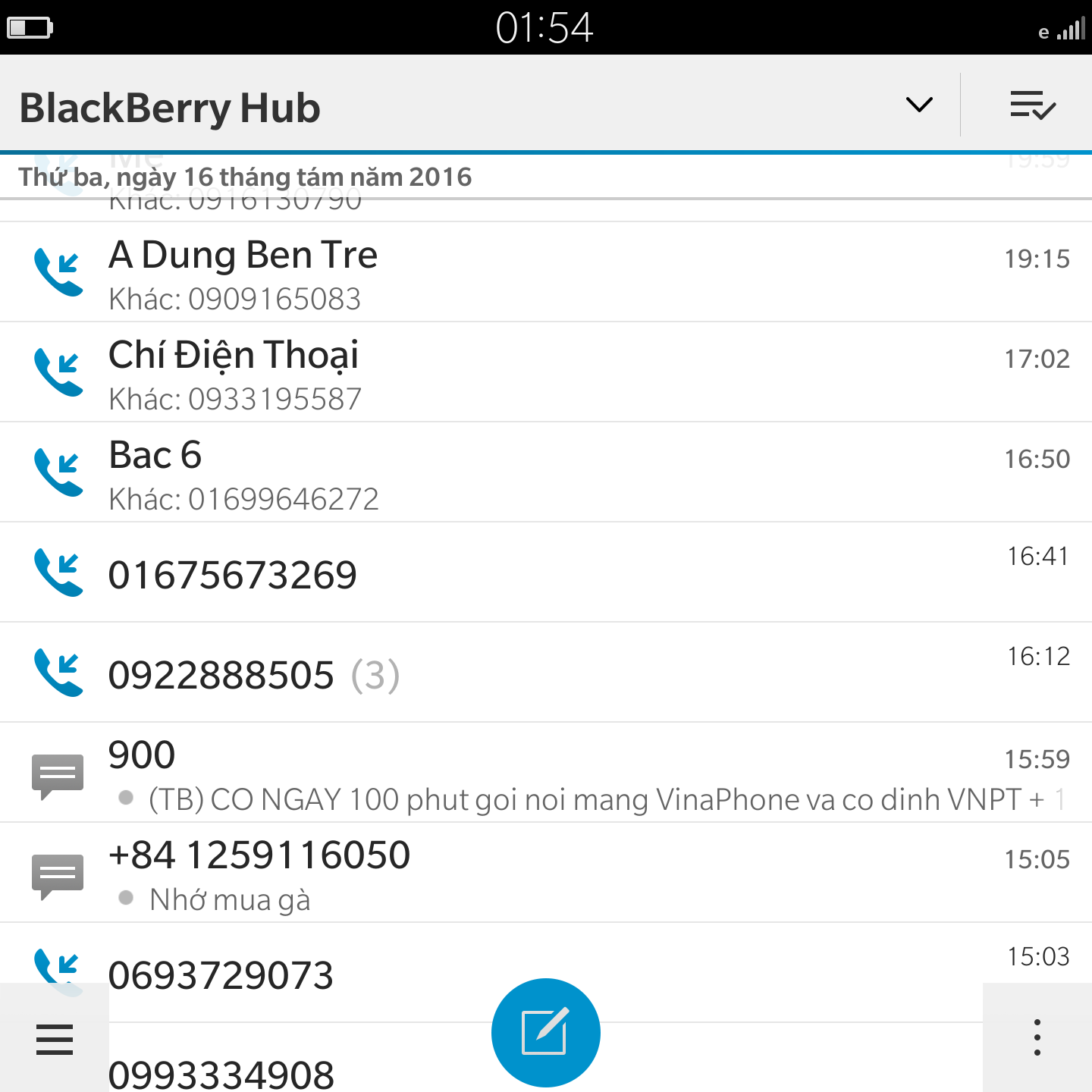
Task: Expand the BlackBerry Hub dropdown chevron
Action: (x=919, y=105)
